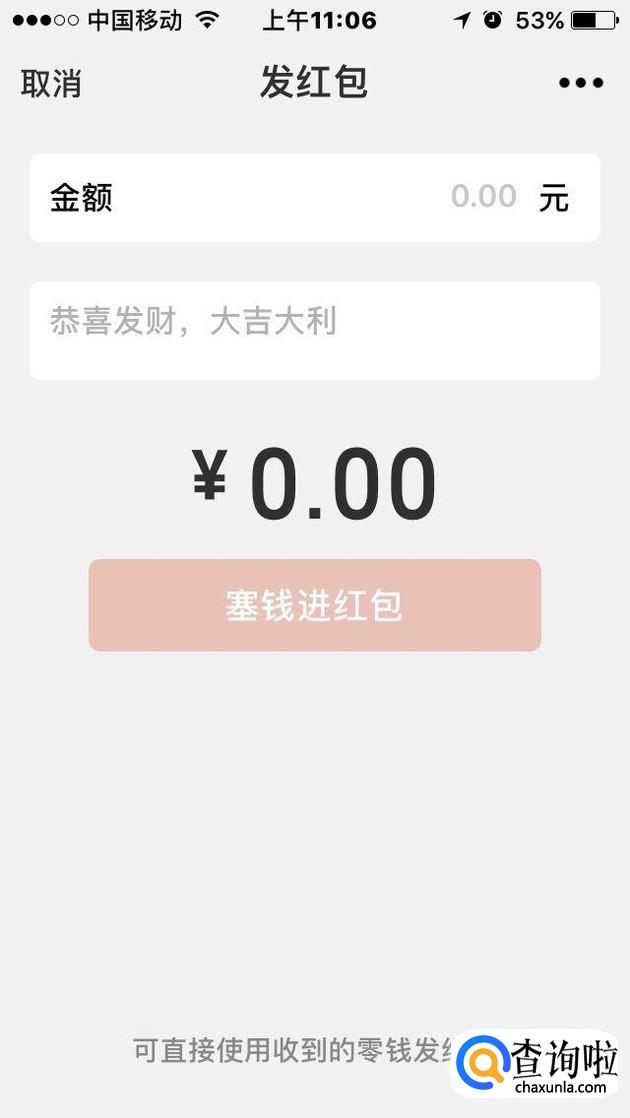This screenshot has width=630, height=1118.
Task: Tap the 塞钱进红包 button
Action: 314,605
